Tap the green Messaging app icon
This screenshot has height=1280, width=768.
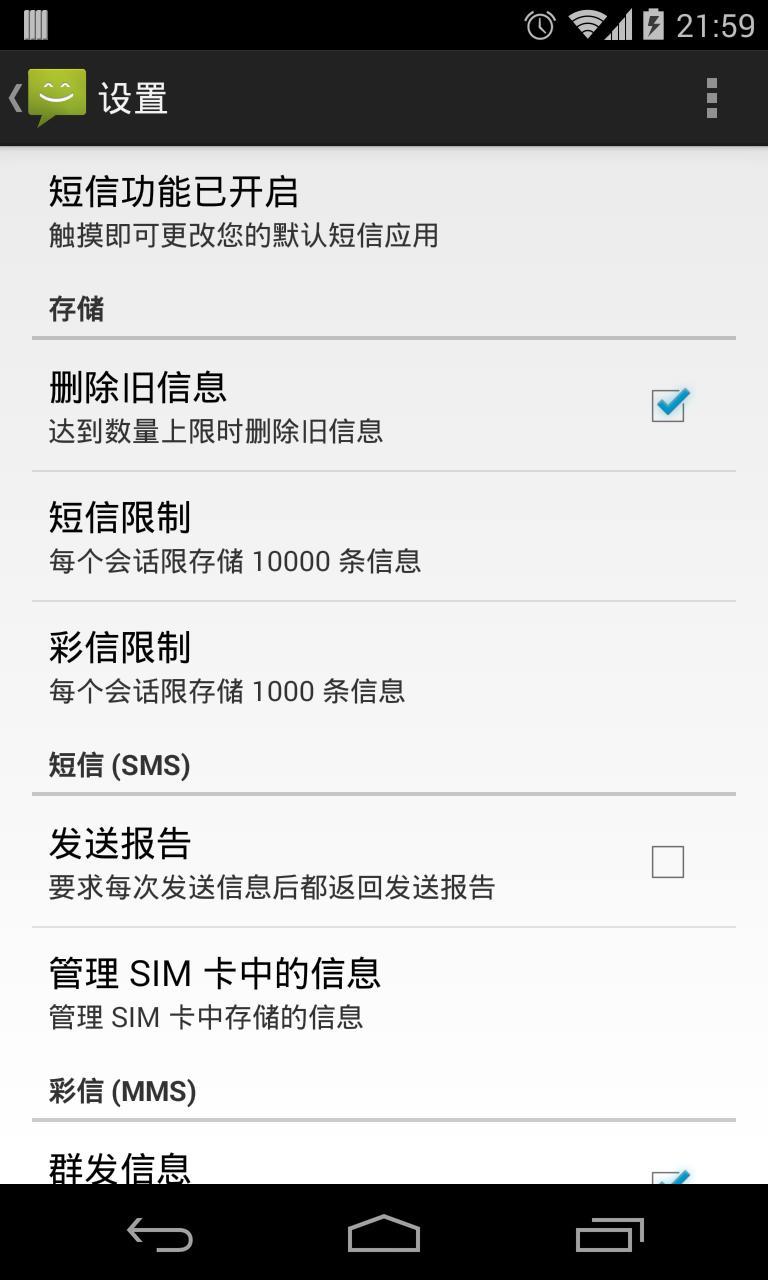[56, 96]
